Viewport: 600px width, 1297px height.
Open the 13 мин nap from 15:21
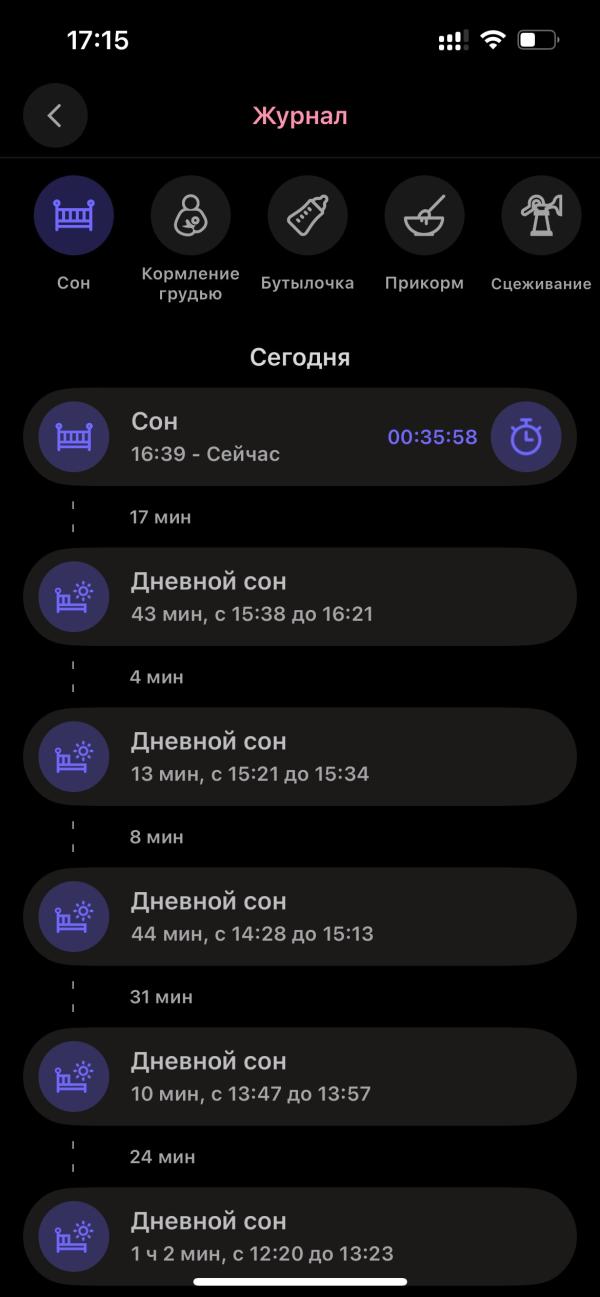coord(300,757)
